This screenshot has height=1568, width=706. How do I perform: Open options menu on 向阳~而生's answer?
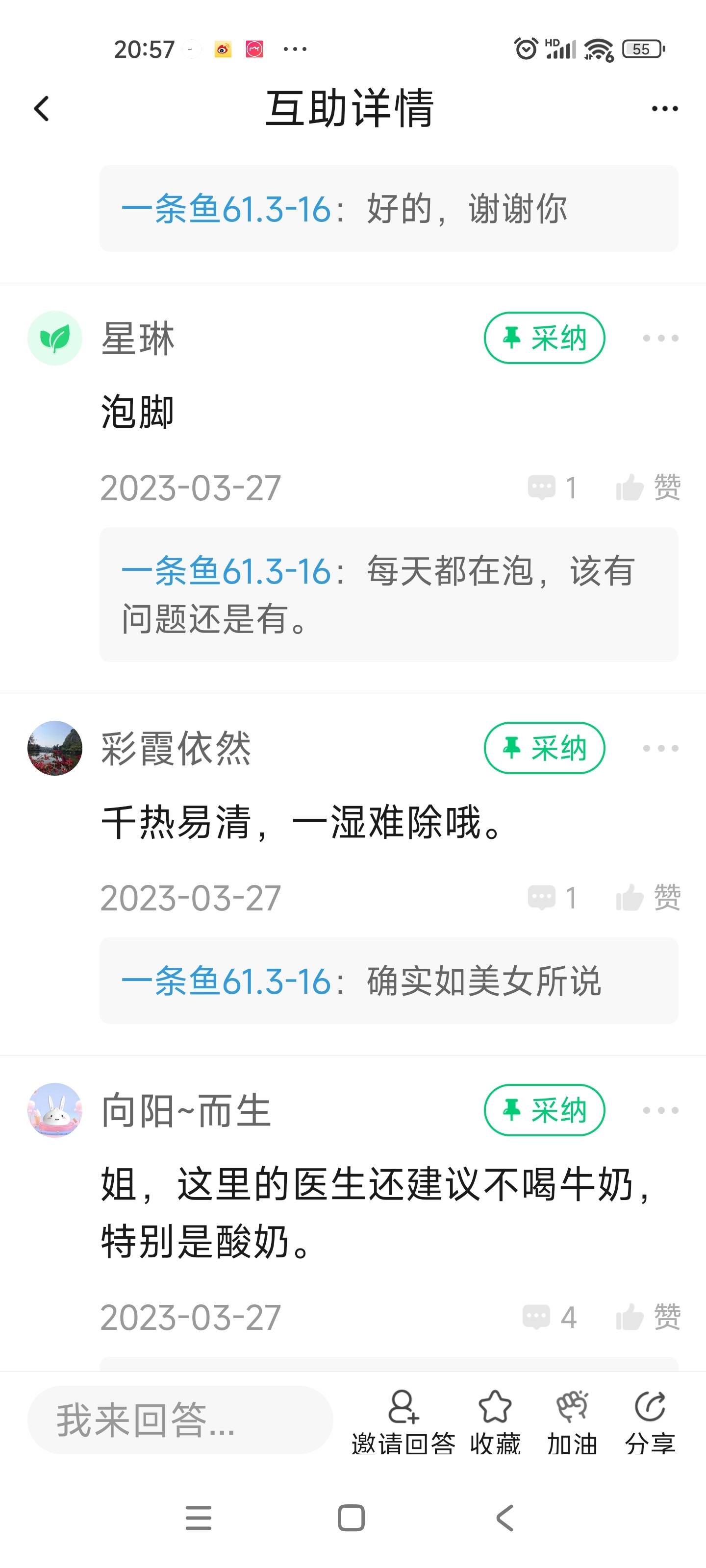[x=660, y=1110]
